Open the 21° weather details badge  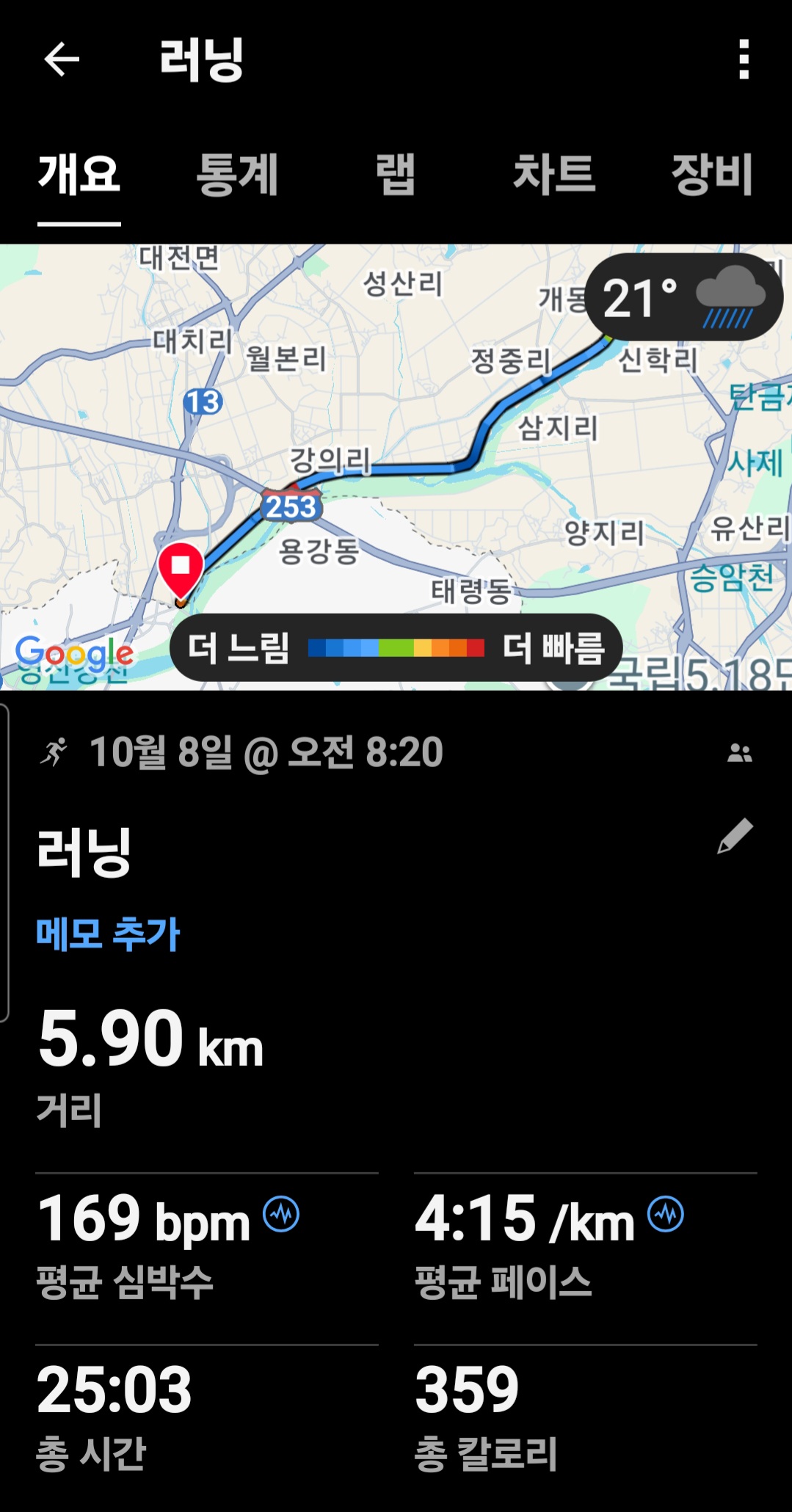point(684,297)
